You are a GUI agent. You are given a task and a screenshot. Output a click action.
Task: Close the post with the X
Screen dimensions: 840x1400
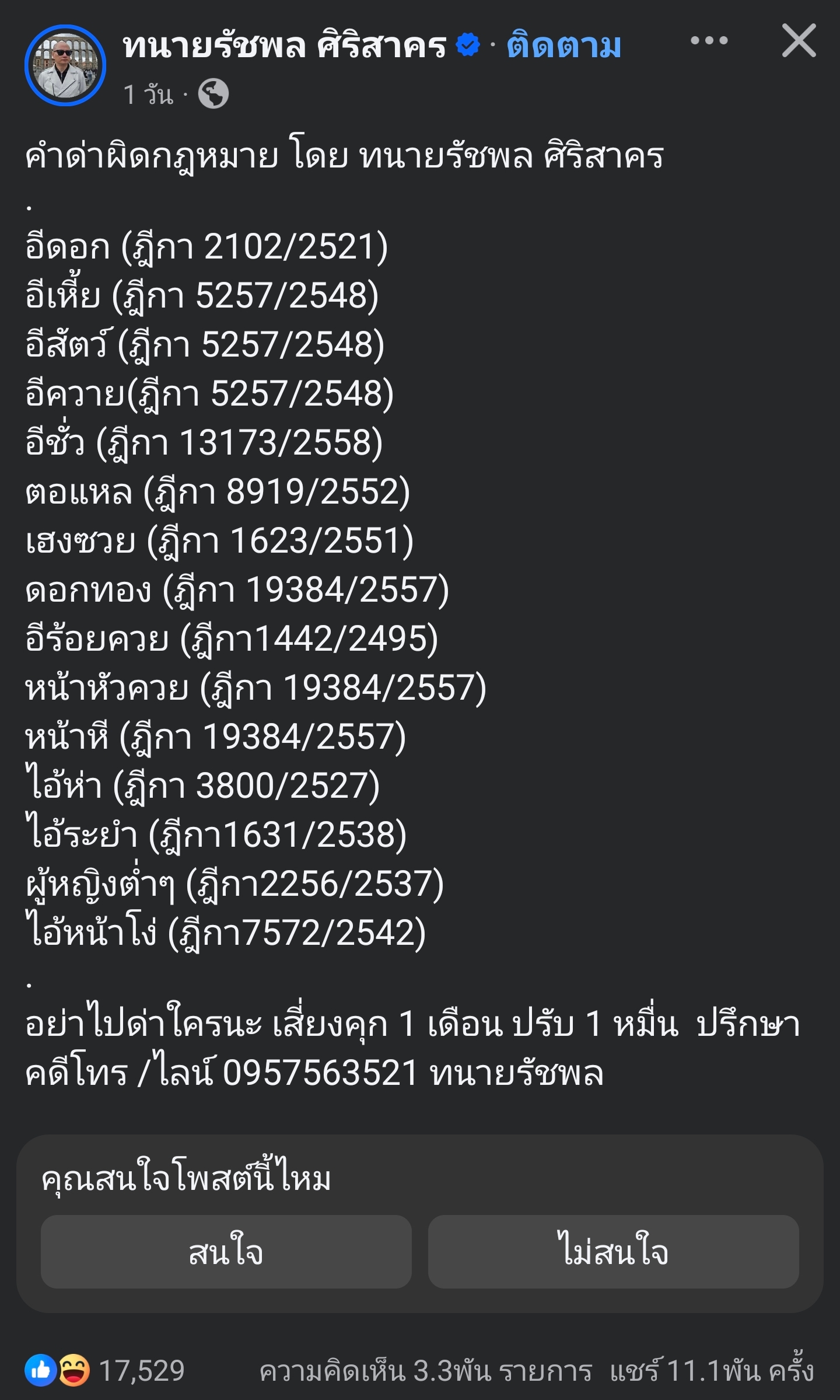pyautogui.click(x=799, y=41)
